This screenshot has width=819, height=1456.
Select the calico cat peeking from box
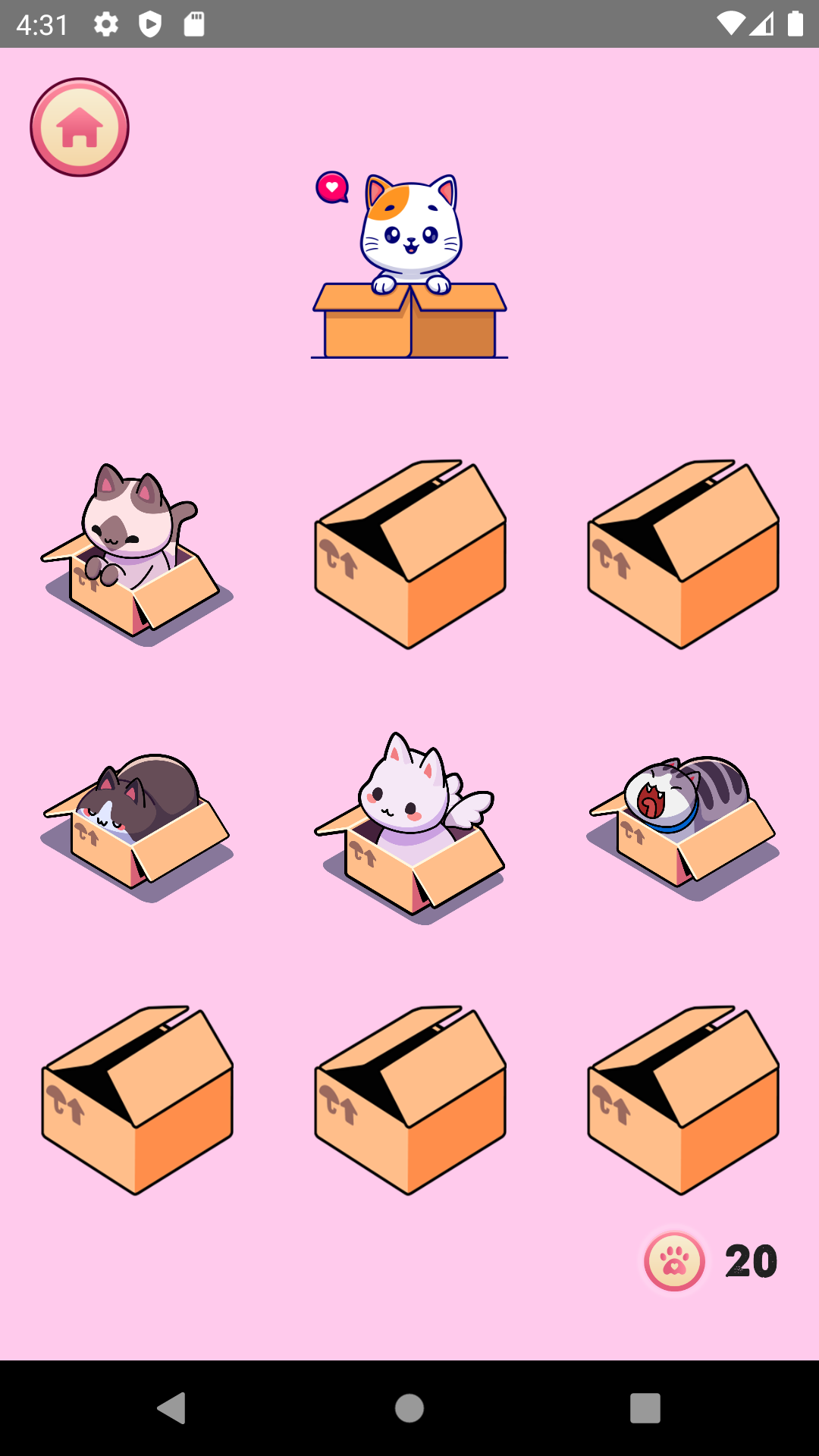coord(409,235)
